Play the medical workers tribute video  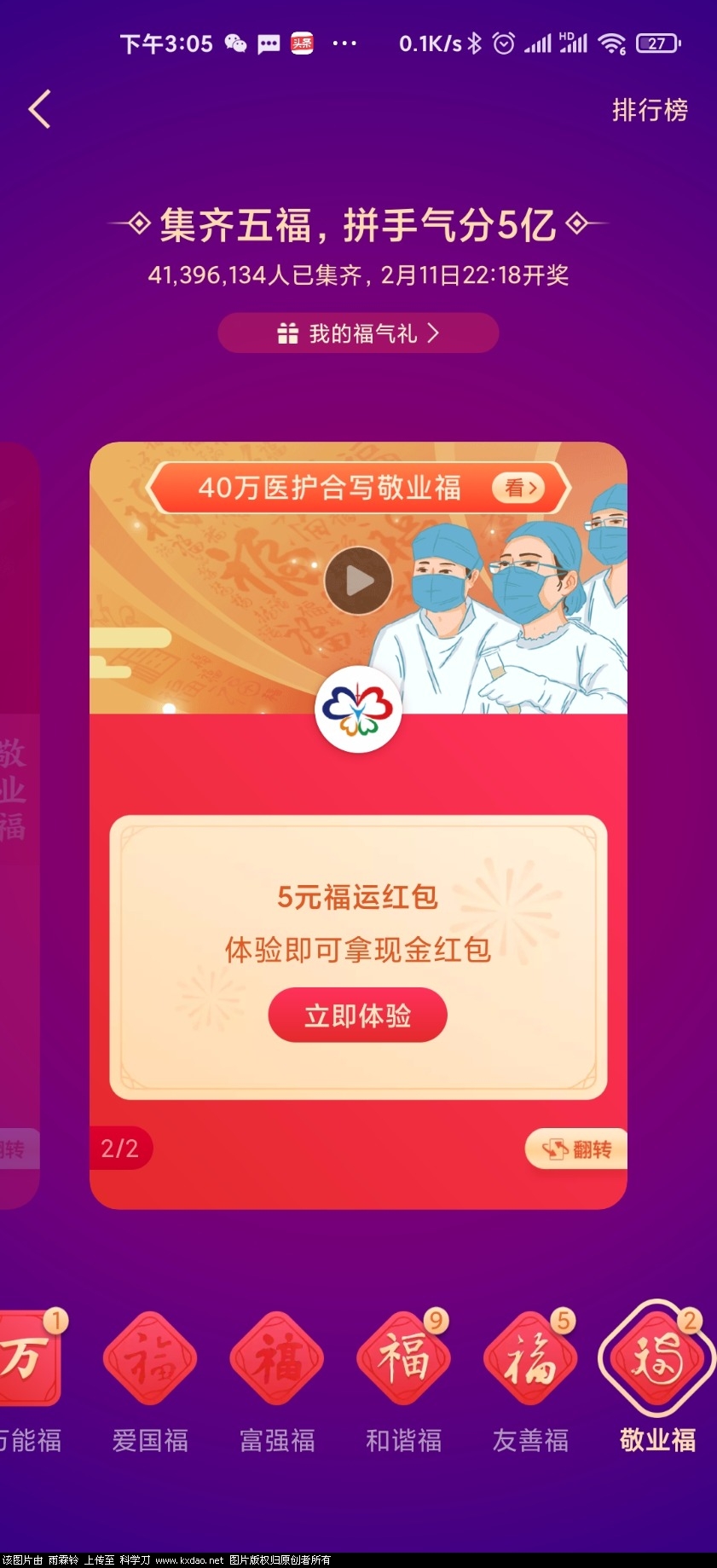click(358, 581)
